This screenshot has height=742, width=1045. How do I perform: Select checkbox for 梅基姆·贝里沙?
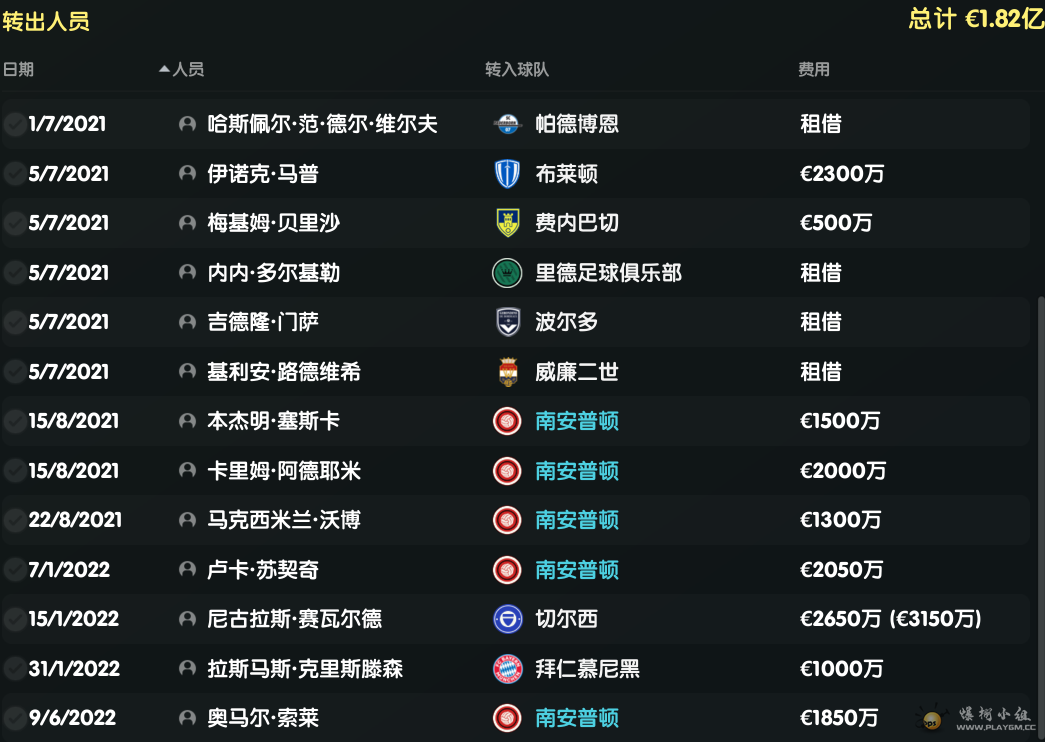[14, 223]
